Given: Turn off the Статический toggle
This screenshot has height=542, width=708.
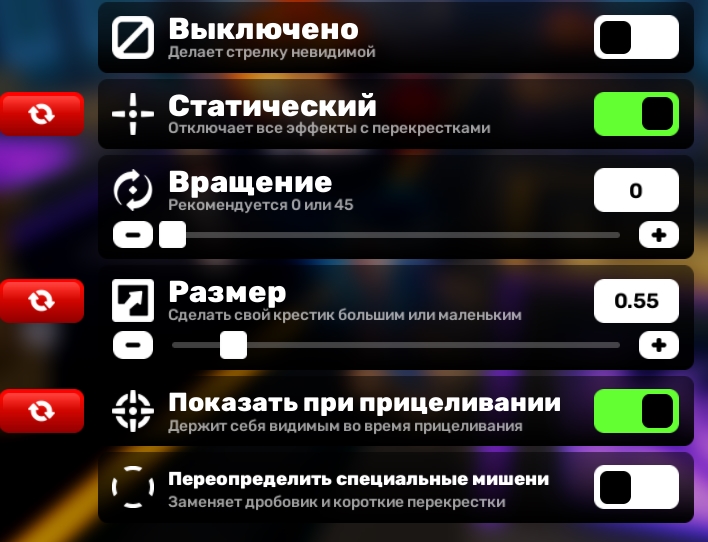Looking at the screenshot, I should (636, 114).
